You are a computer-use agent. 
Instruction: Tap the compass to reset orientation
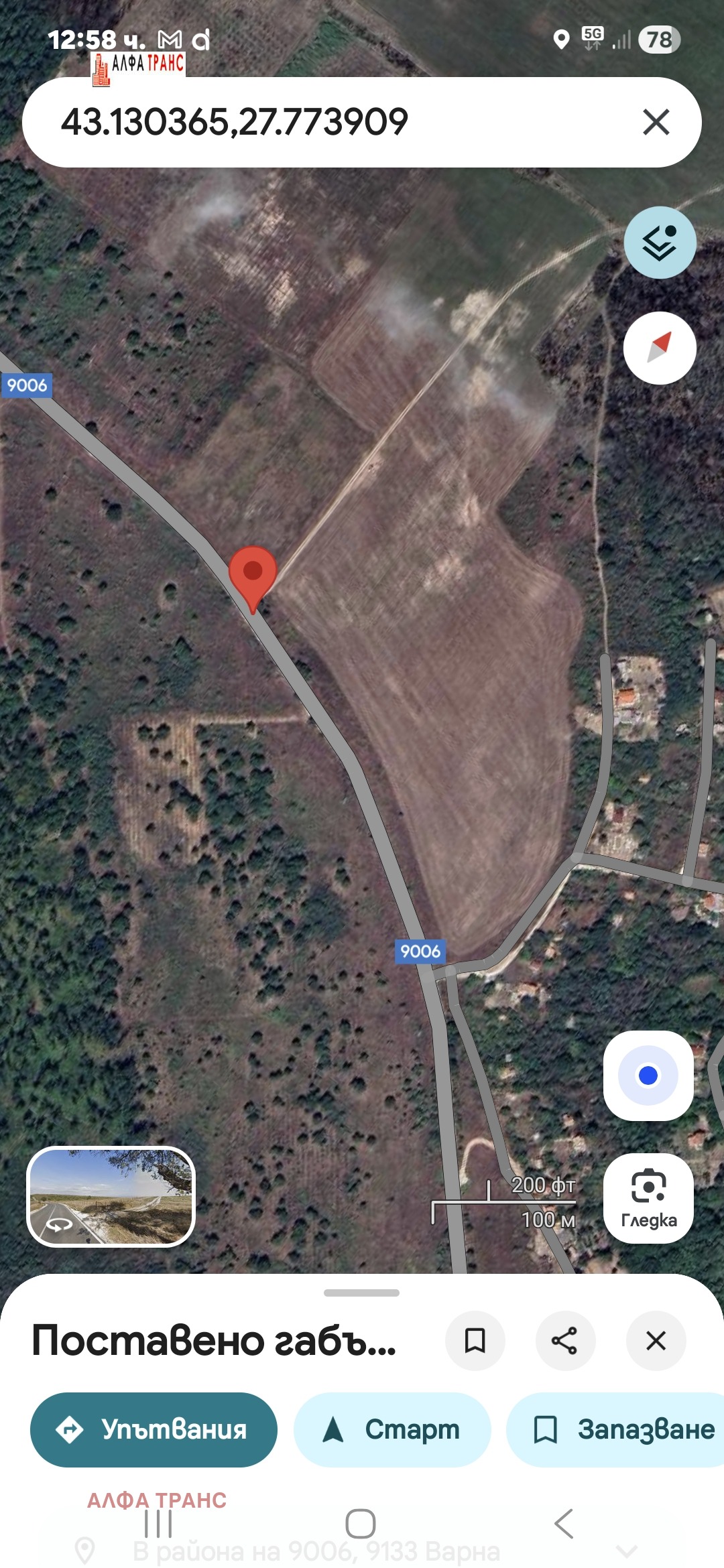pyautogui.click(x=660, y=348)
